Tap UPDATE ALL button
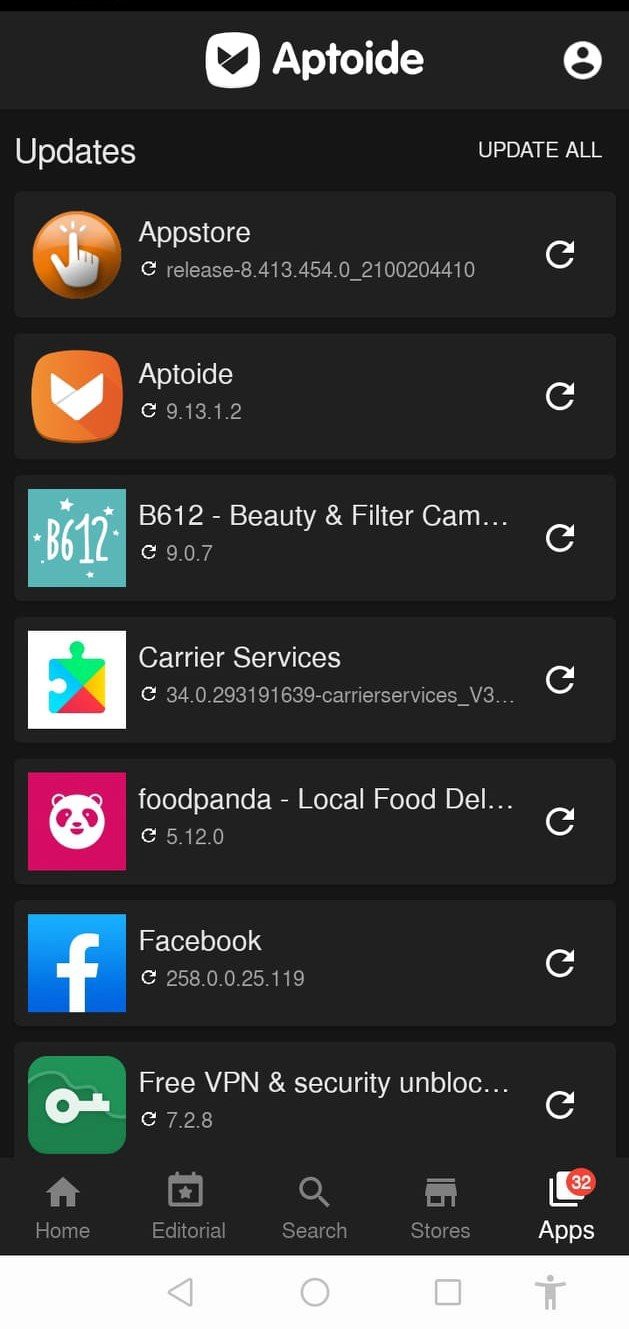629x1329 pixels. 540,150
